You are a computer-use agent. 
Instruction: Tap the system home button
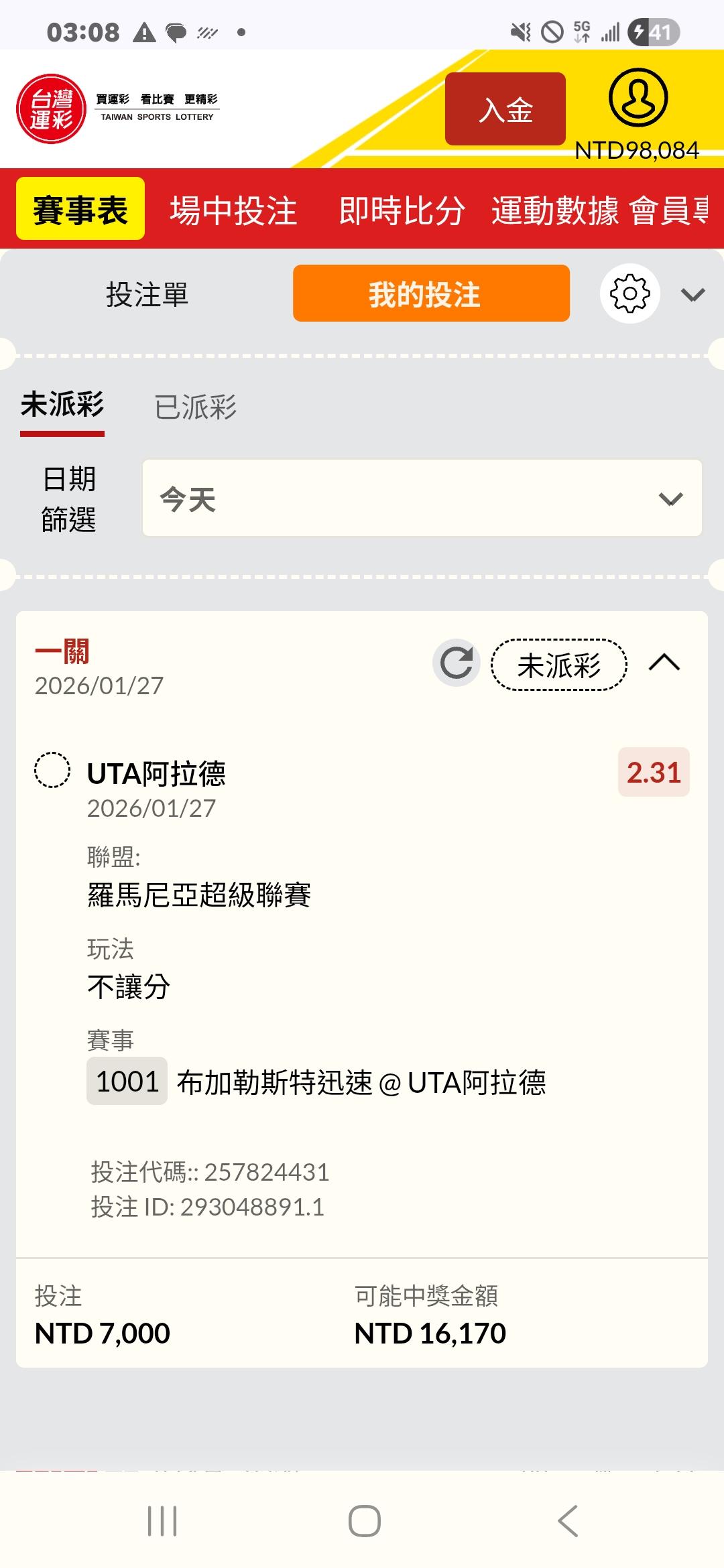click(x=364, y=1520)
